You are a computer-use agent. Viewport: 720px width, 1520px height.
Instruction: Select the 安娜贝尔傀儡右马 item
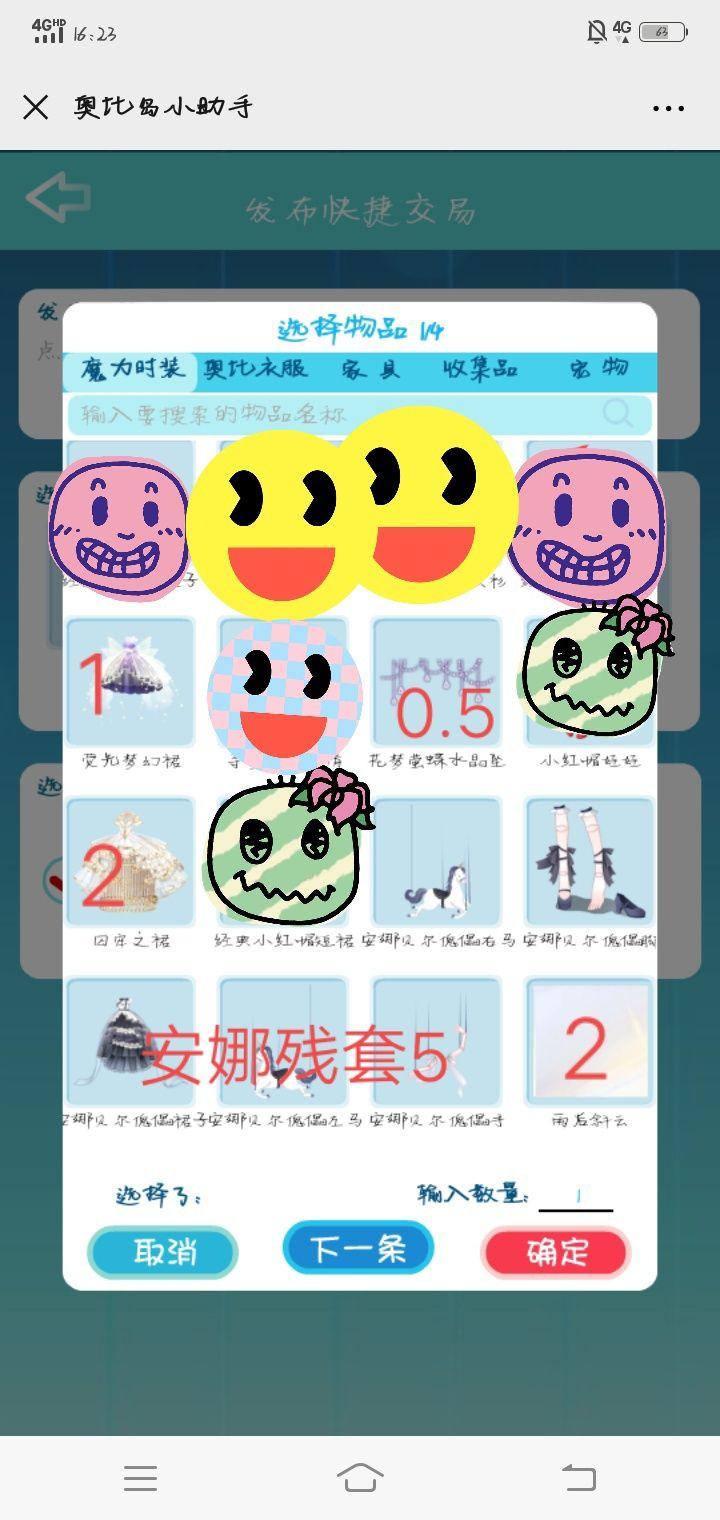coord(436,862)
